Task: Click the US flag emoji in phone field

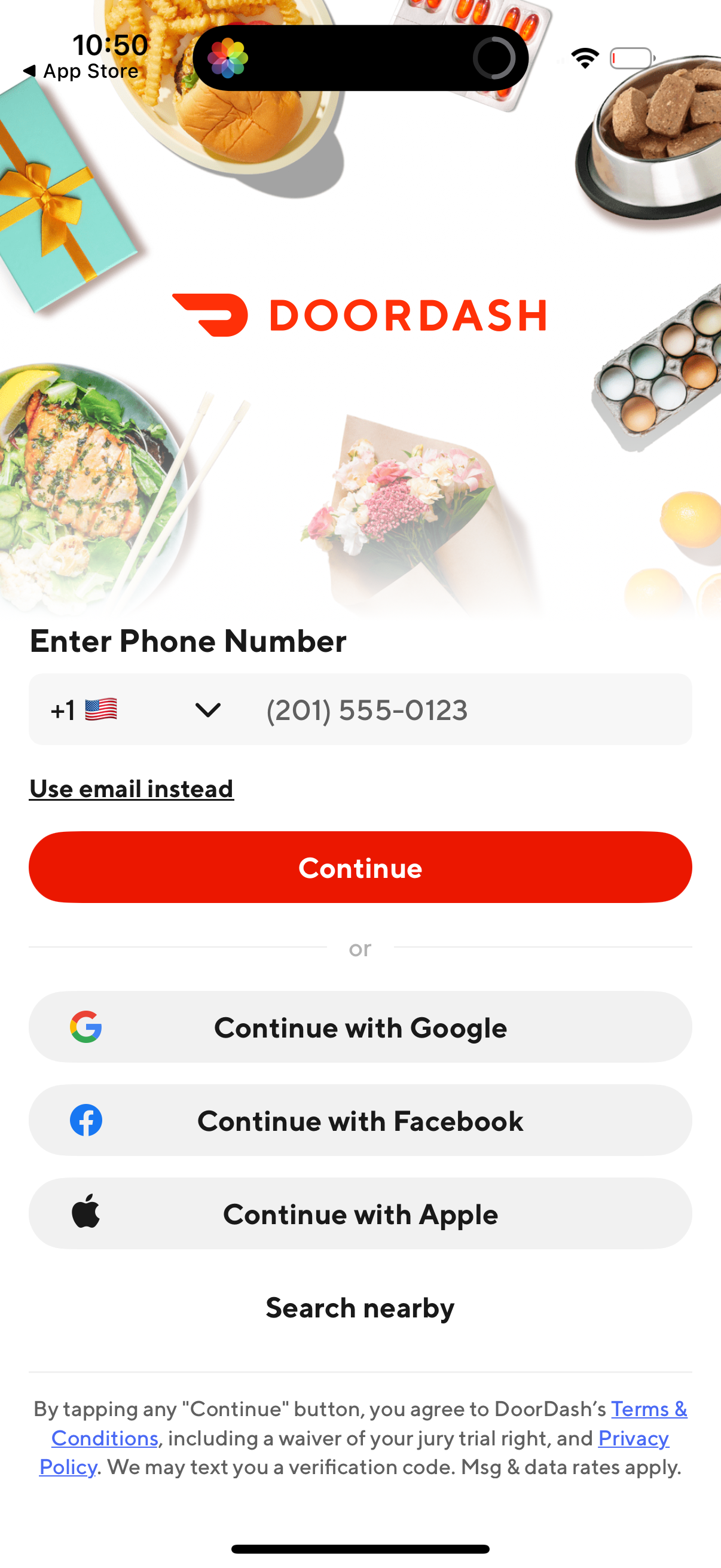Action: (101, 709)
